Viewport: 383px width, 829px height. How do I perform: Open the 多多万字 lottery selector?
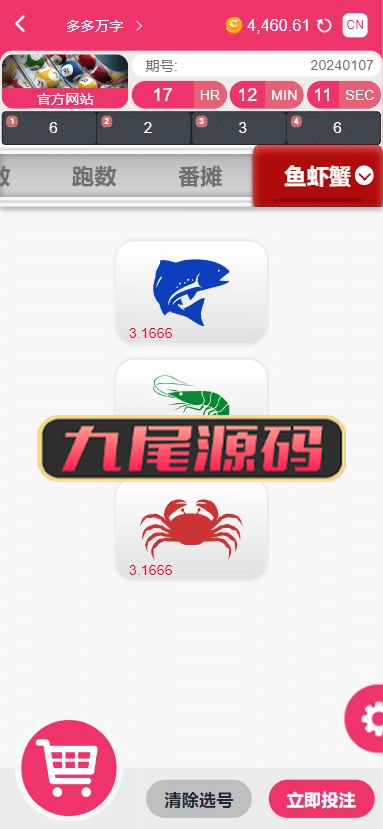click(104, 26)
